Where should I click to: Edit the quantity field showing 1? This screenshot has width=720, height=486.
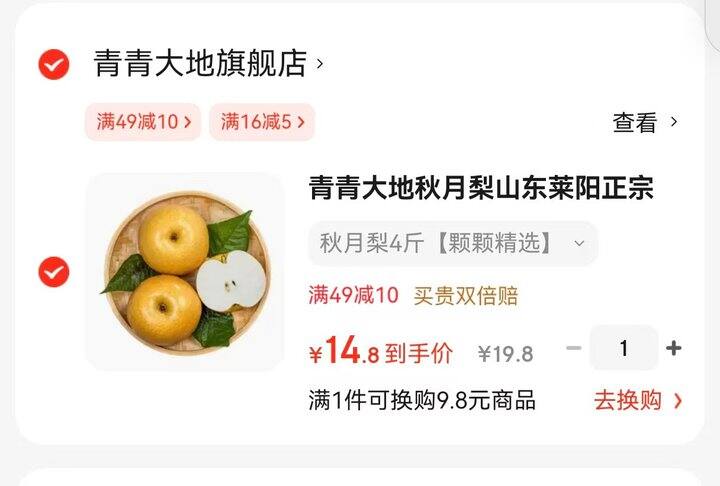[x=624, y=349]
